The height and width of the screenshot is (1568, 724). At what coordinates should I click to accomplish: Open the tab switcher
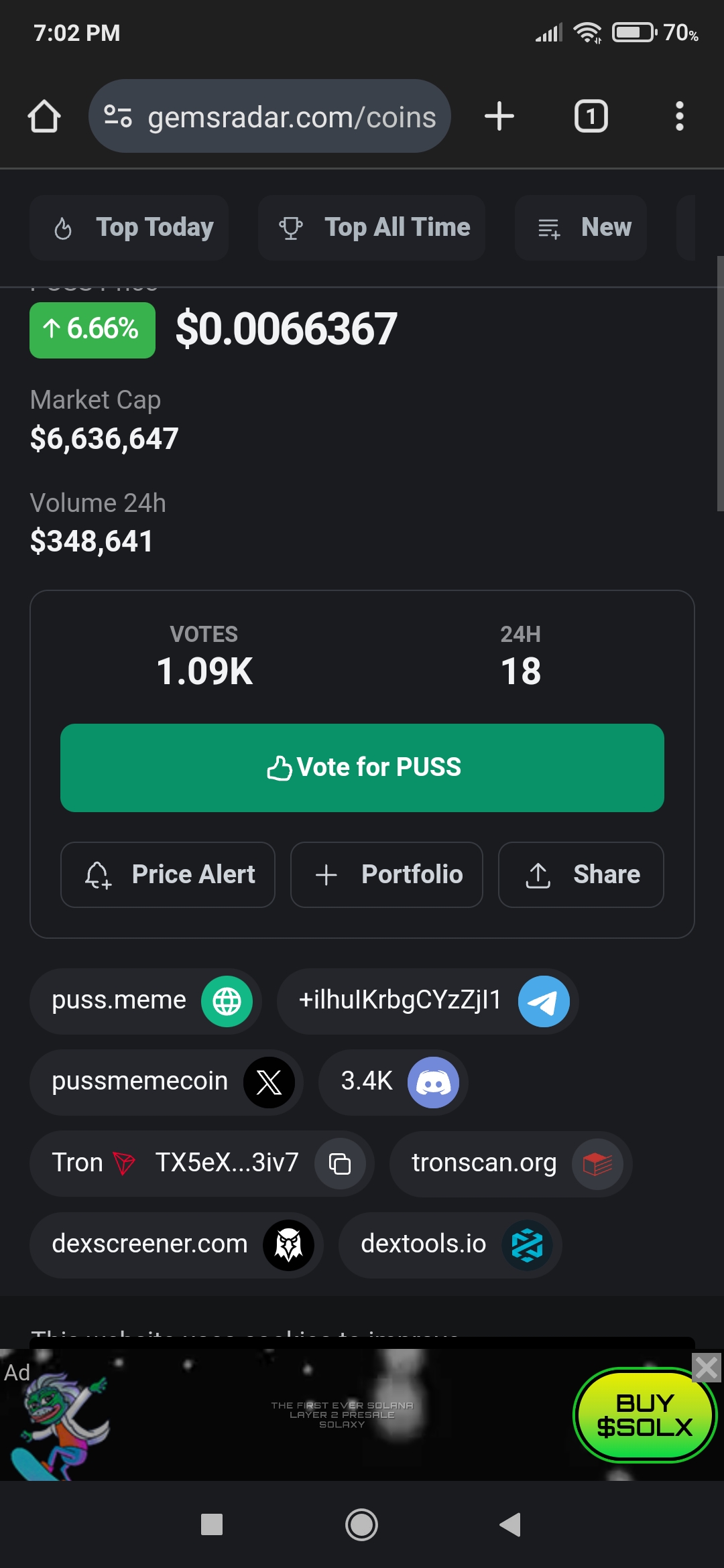(x=591, y=117)
